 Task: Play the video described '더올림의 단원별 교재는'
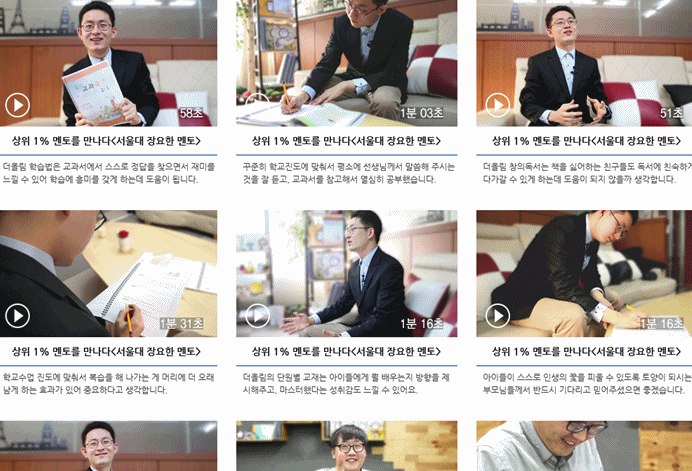click(x=258, y=315)
